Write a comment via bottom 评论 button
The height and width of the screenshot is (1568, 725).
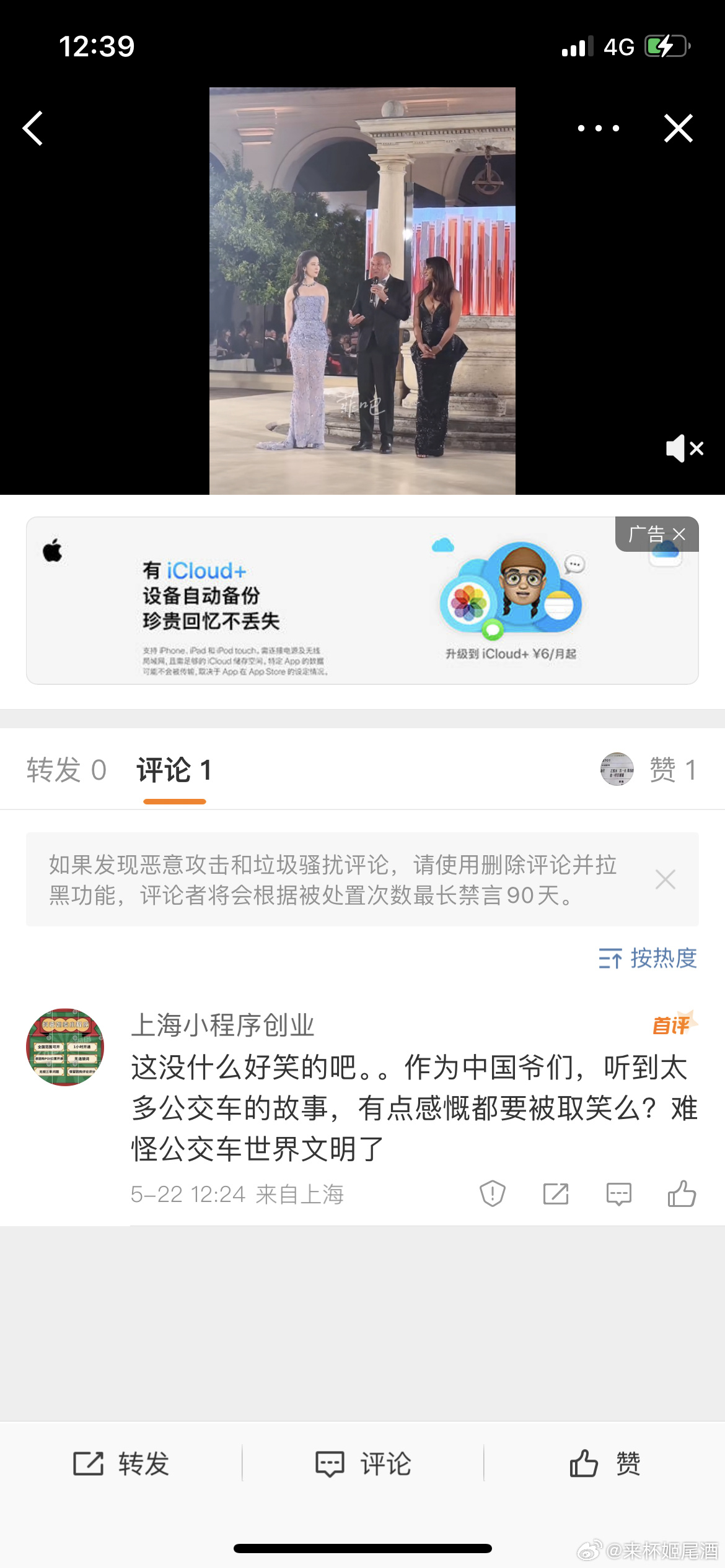click(362, 1464)
